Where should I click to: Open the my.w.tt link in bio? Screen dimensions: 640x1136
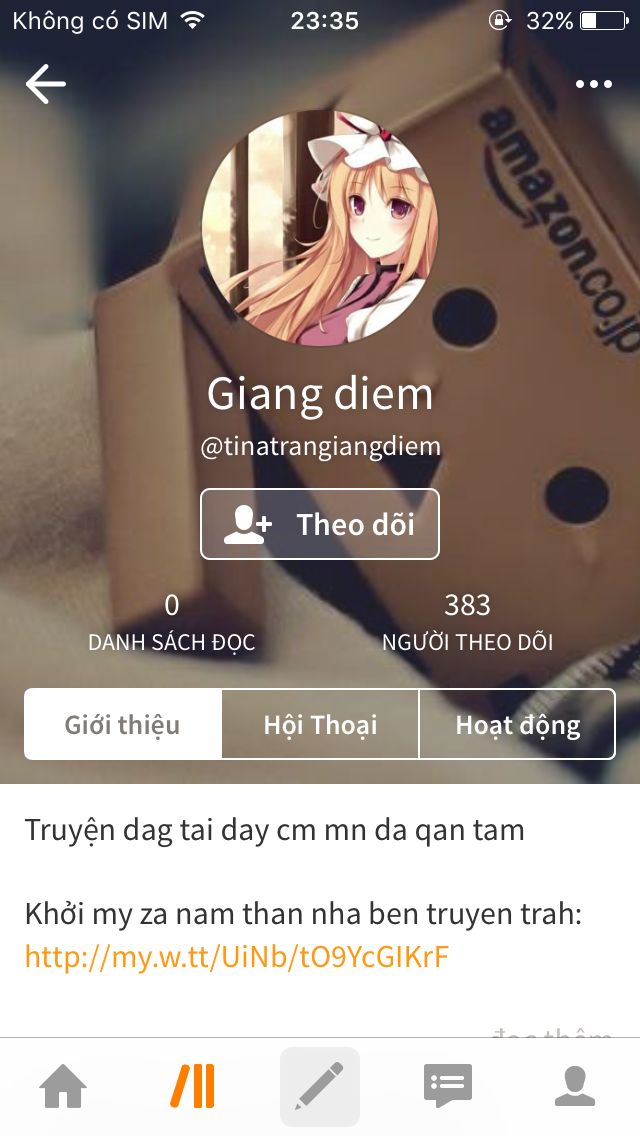point(237,957)
